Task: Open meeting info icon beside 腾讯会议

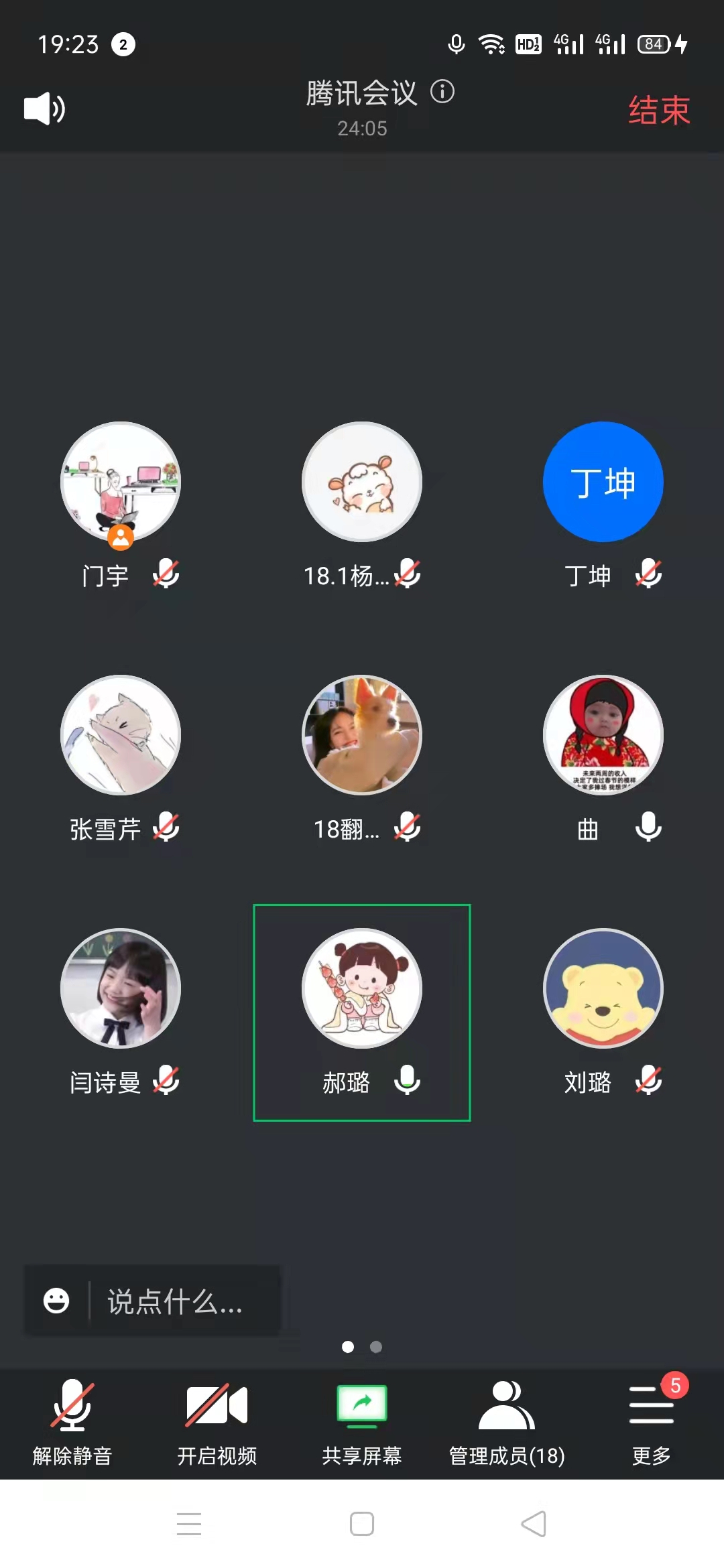Action: 442,91
